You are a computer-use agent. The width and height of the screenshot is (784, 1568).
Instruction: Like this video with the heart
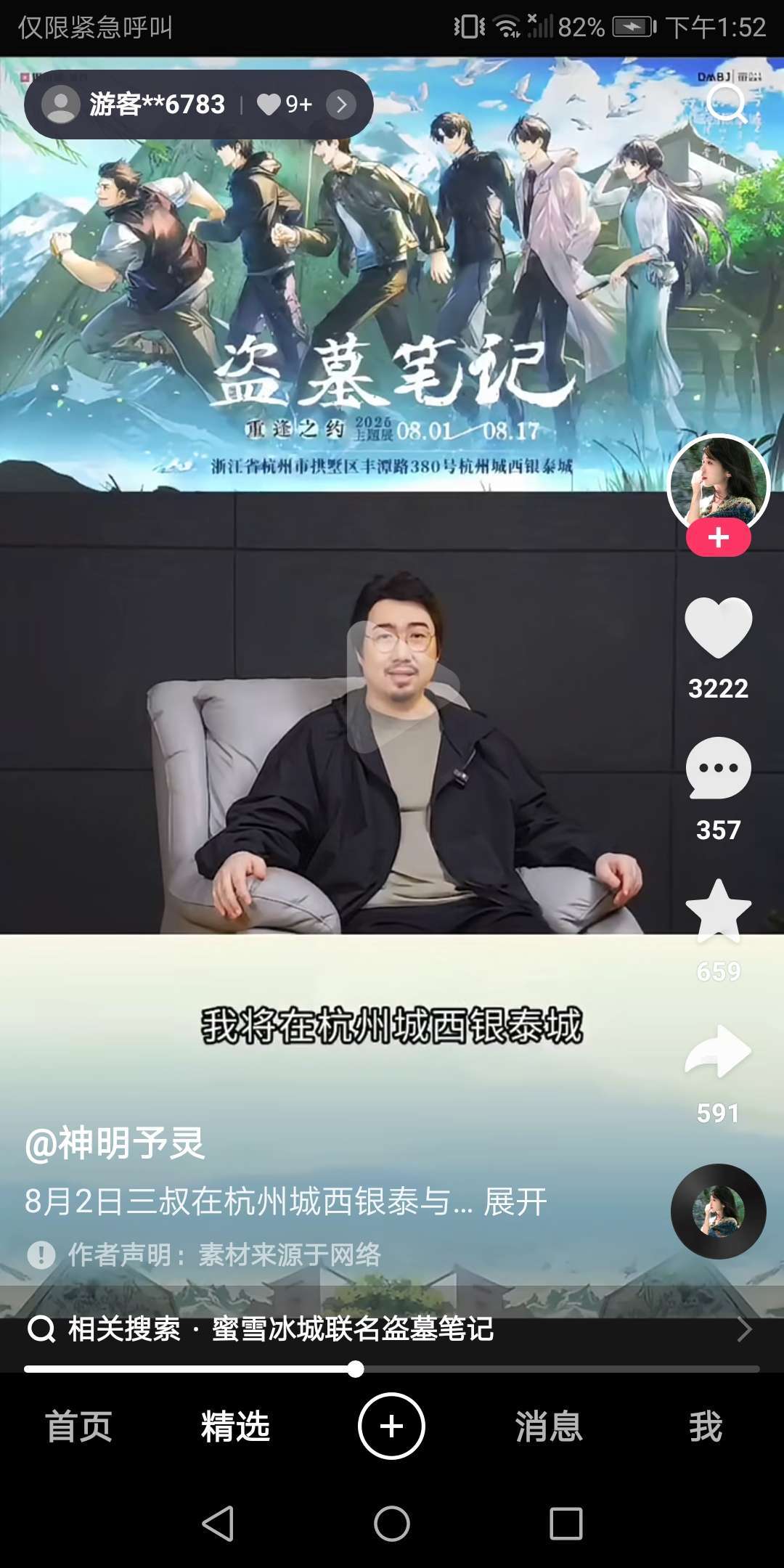(718, 627)
